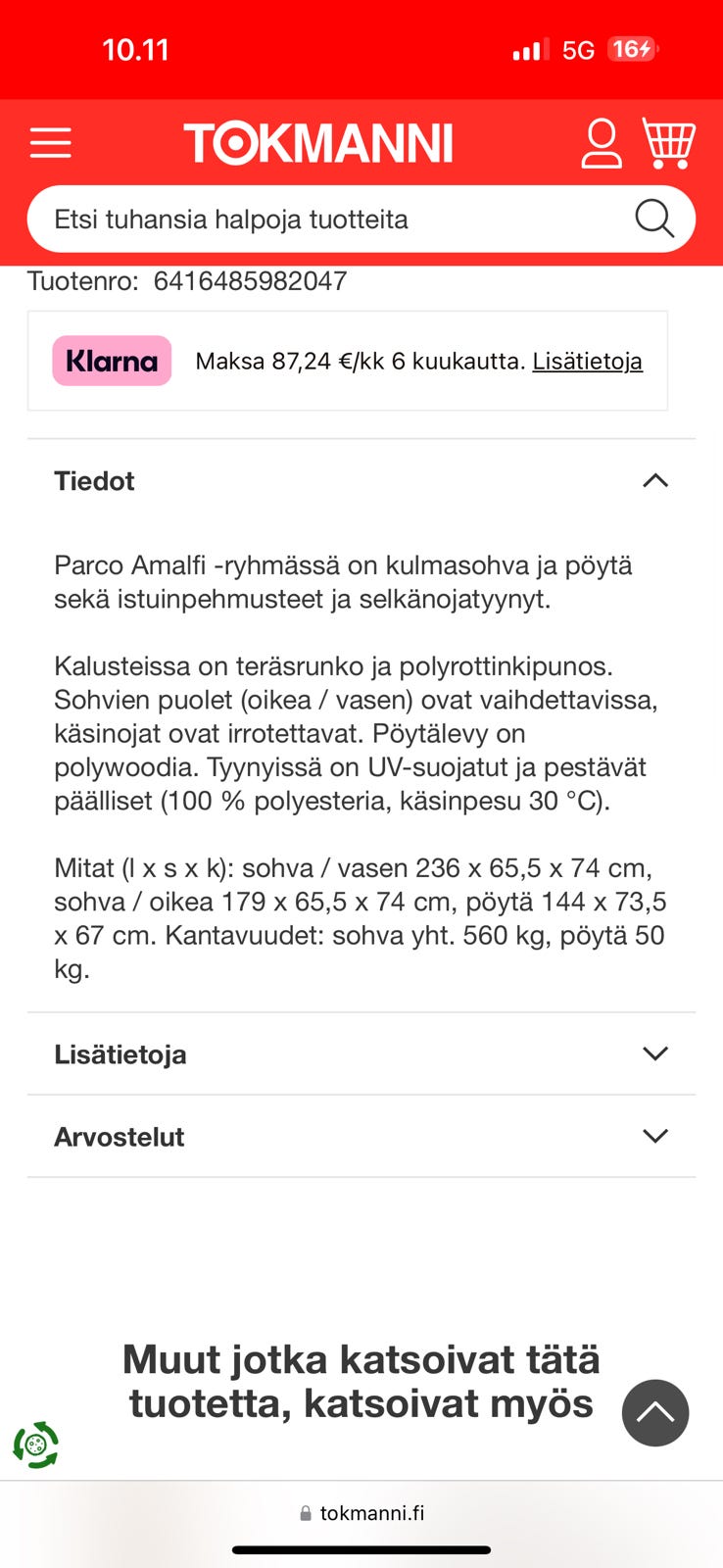The width and height of the screenshot is (723, 1568).
Task: Tap the Tiedot section heading
Action: tap(94, 481)
